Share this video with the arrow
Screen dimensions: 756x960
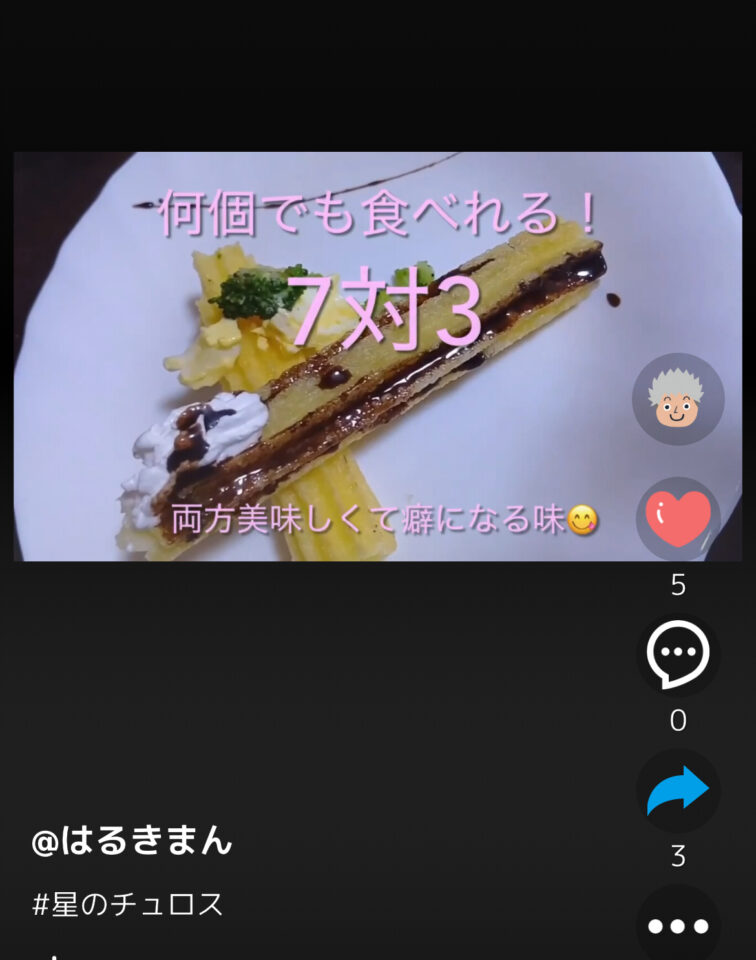(x=677, y=791)
